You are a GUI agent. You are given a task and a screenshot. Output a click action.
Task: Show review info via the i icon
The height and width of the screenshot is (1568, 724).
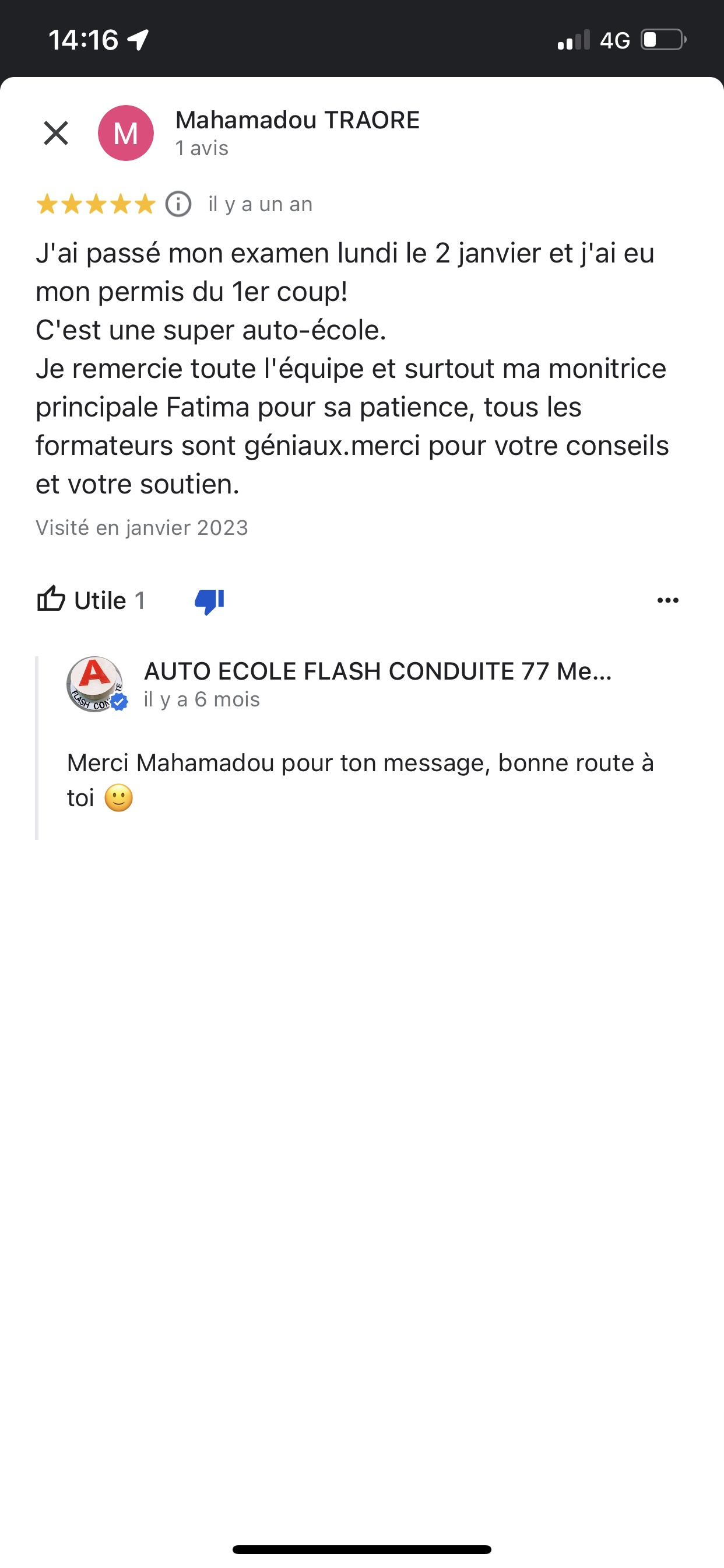[x=178, y=204]
